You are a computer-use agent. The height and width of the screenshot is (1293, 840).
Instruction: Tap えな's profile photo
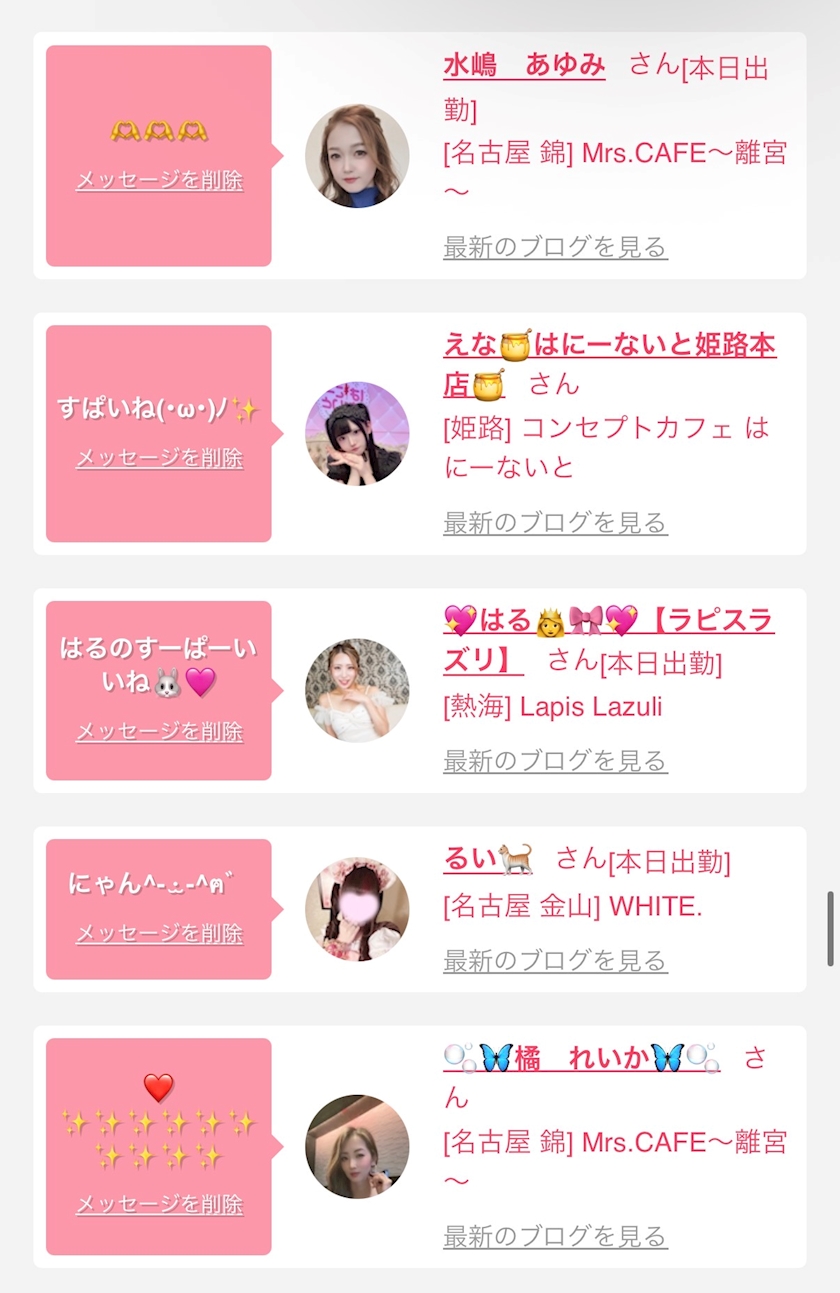tap(357, 433)
